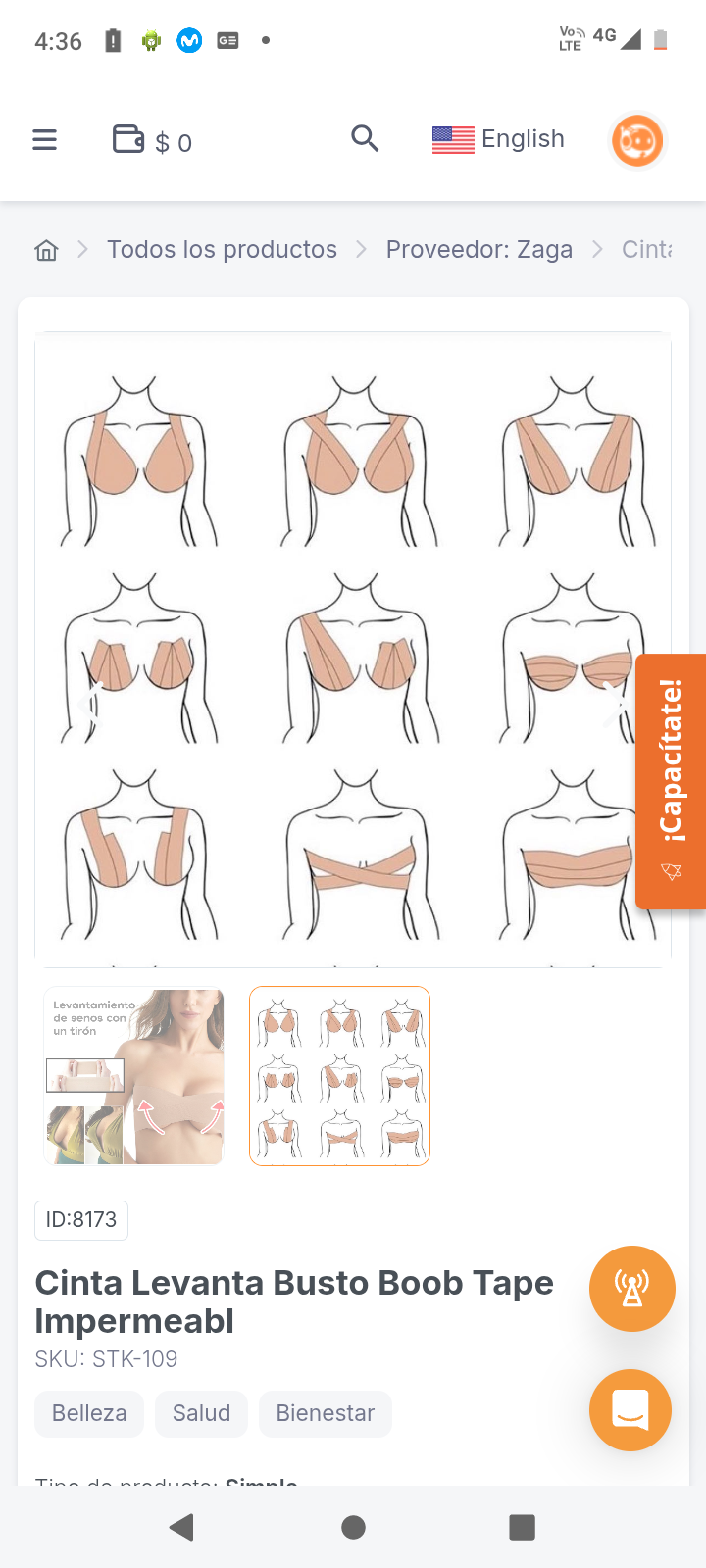Open the orange profile avatar
Image resolution: width=706 pixels, height=1568 pixels.
636,140
